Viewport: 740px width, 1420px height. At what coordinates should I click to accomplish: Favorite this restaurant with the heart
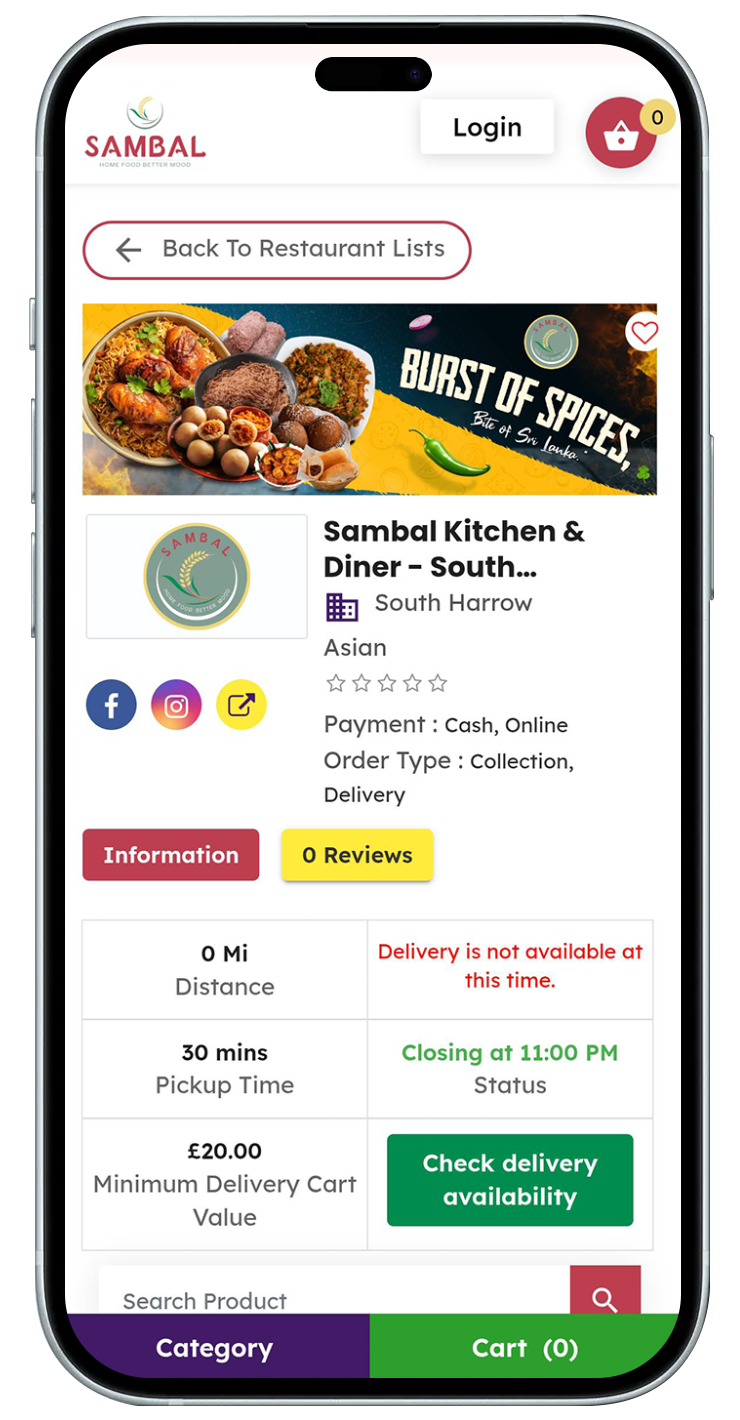[x=644, y=332]
